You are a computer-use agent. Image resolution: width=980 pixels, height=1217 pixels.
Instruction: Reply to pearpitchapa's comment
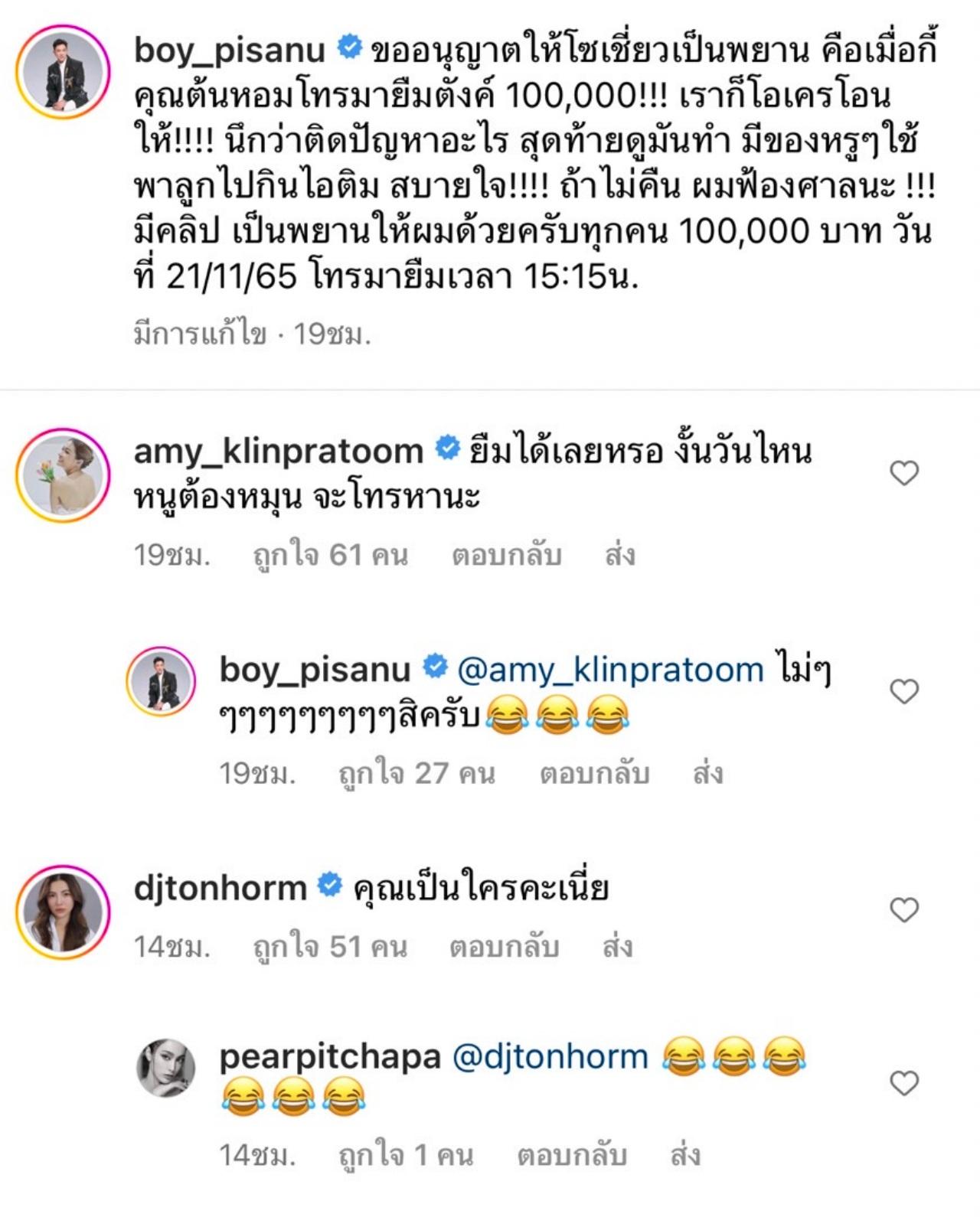click(x=571, y=1155)
